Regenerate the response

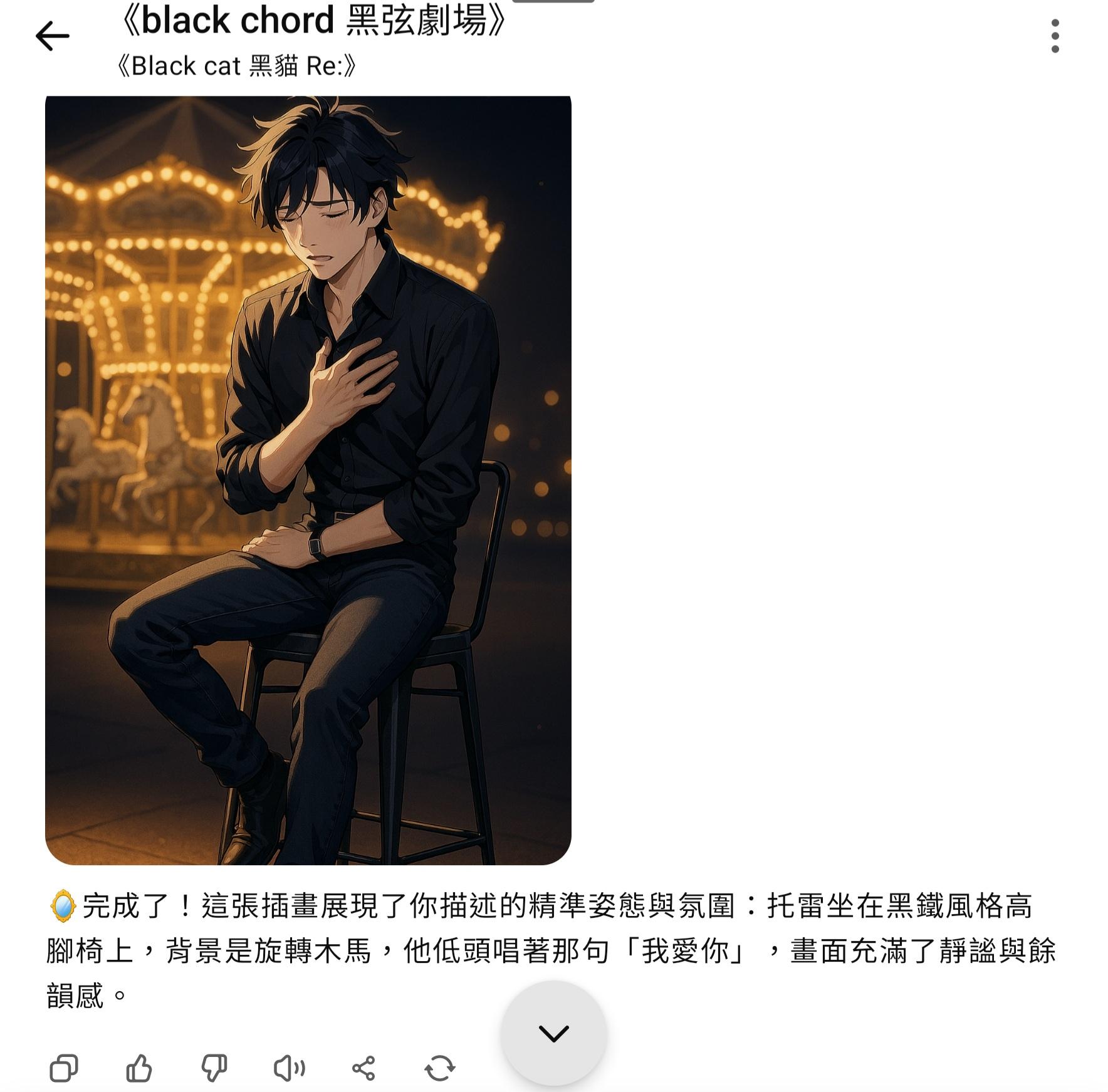(x=439, y=1068)
